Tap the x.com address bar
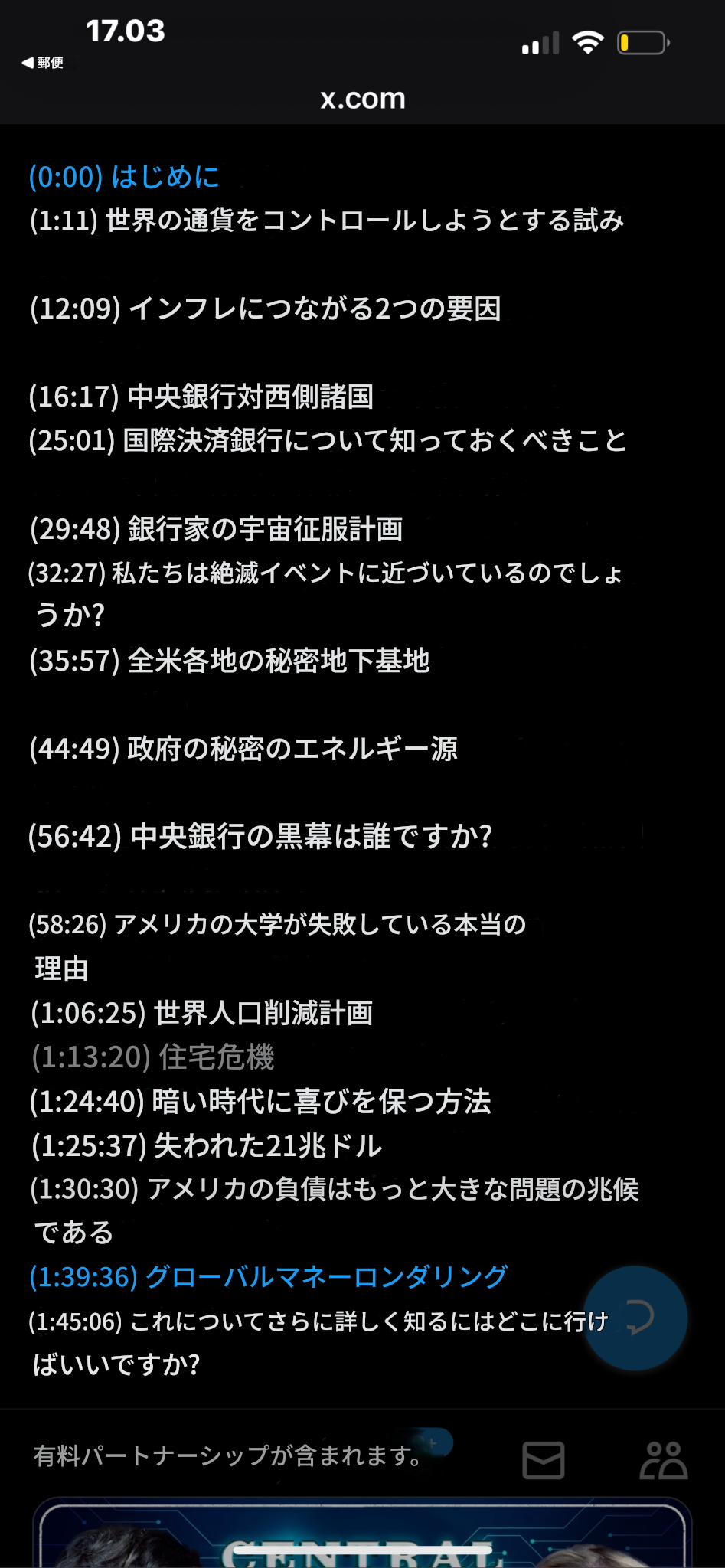725x1568 pixels. (x=363, y=98)
